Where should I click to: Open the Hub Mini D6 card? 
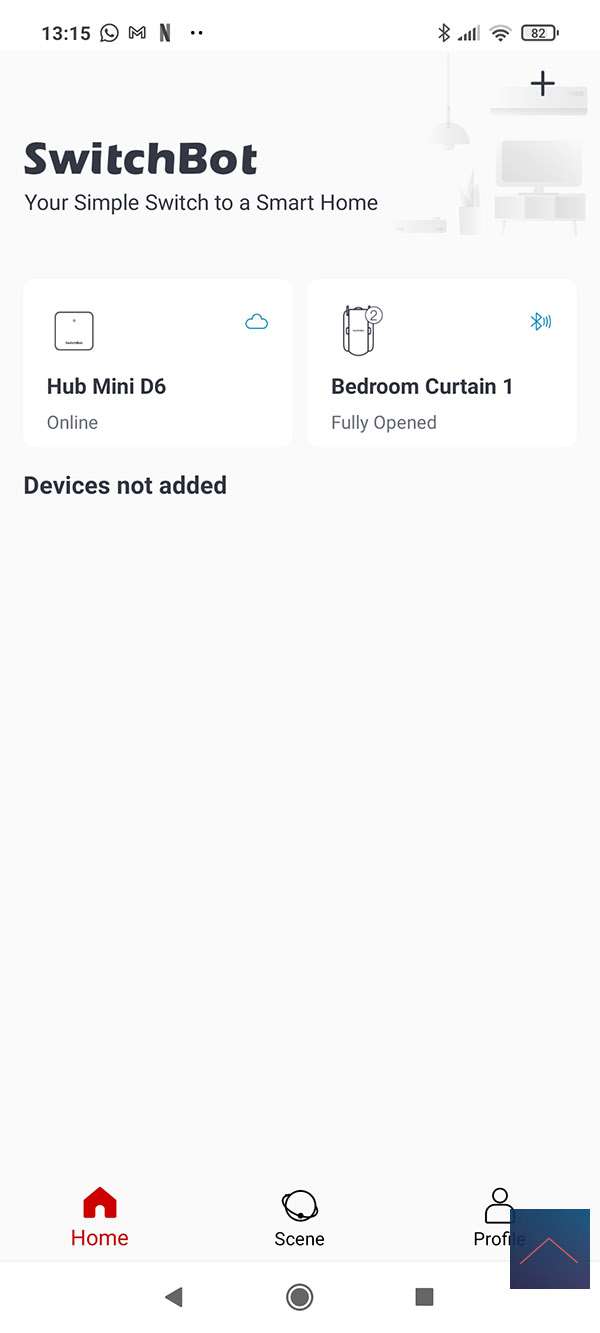tap(158, 363)
